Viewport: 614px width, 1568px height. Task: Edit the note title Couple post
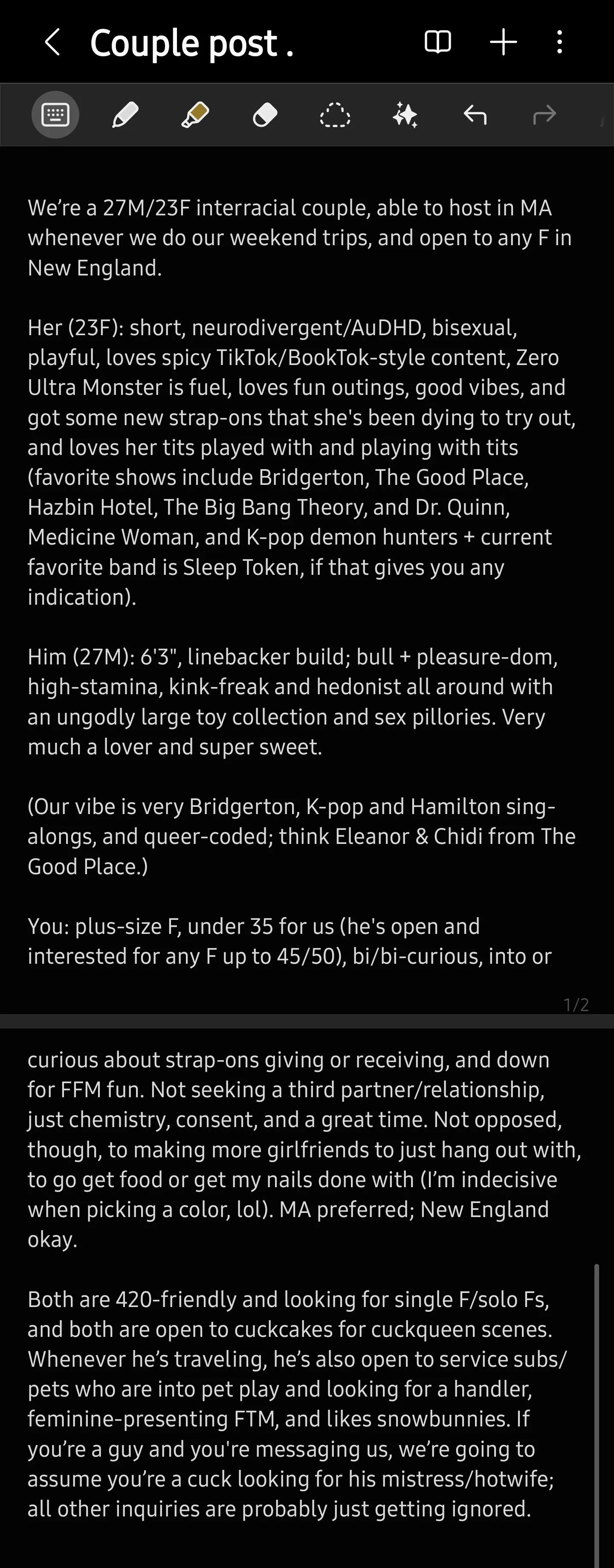(x=191, y=43)
